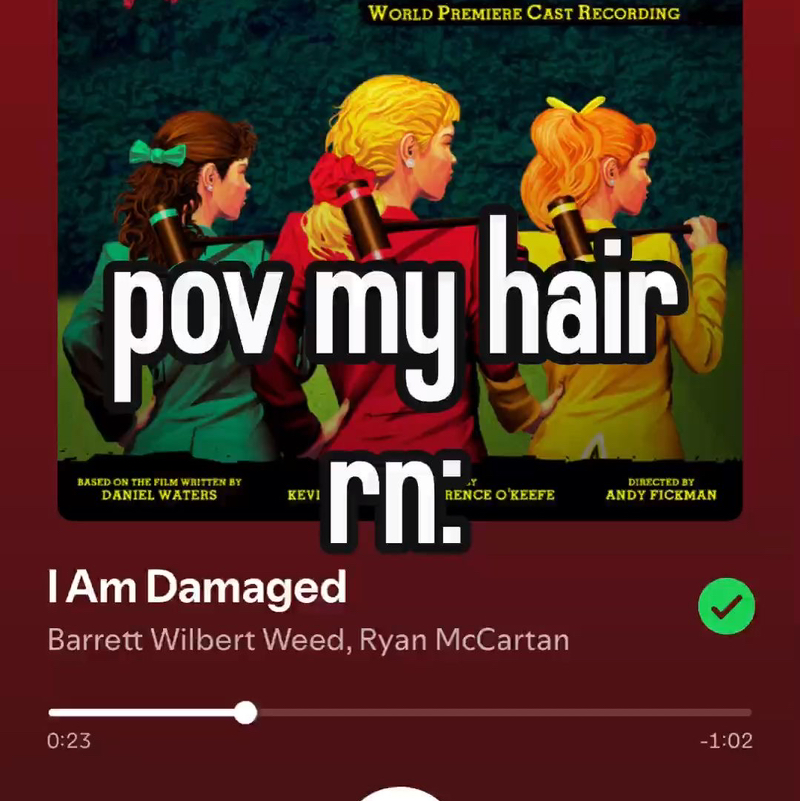
Task: Remove I Am Damaged from Liked Songs
Action: click(726, 606)
